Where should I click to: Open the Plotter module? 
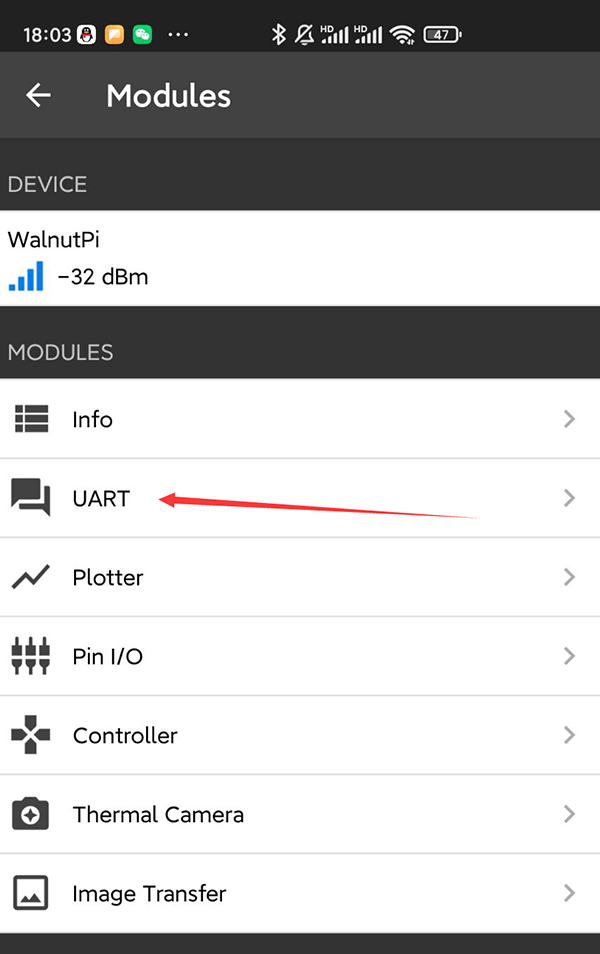300,577
